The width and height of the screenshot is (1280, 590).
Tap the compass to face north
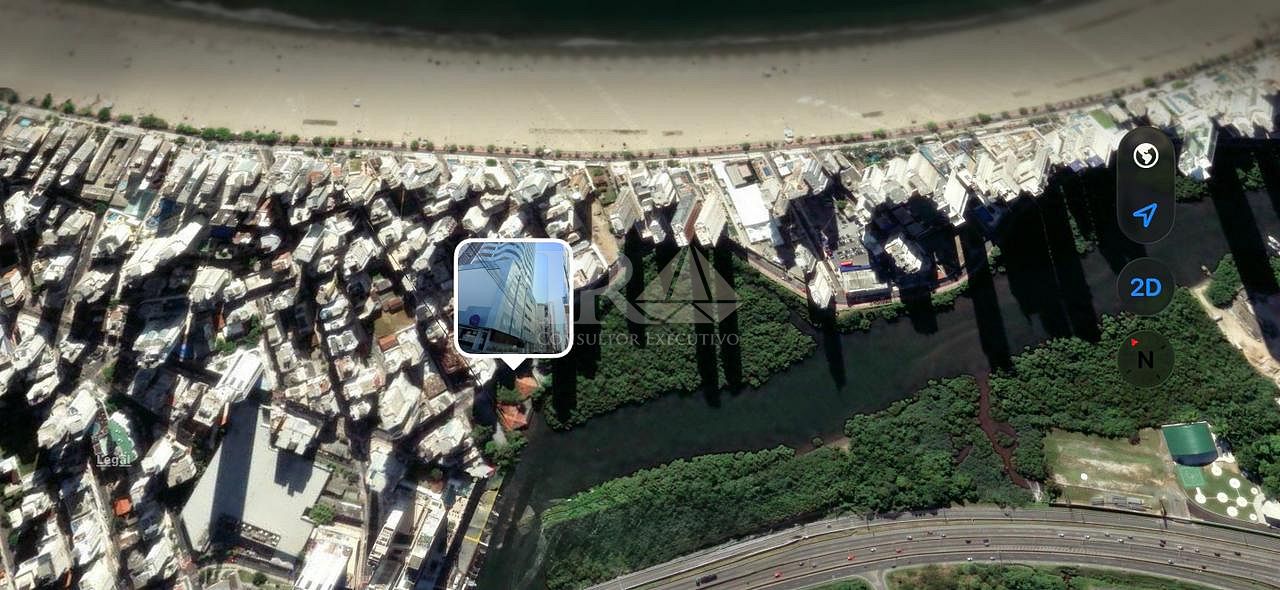1146,358
